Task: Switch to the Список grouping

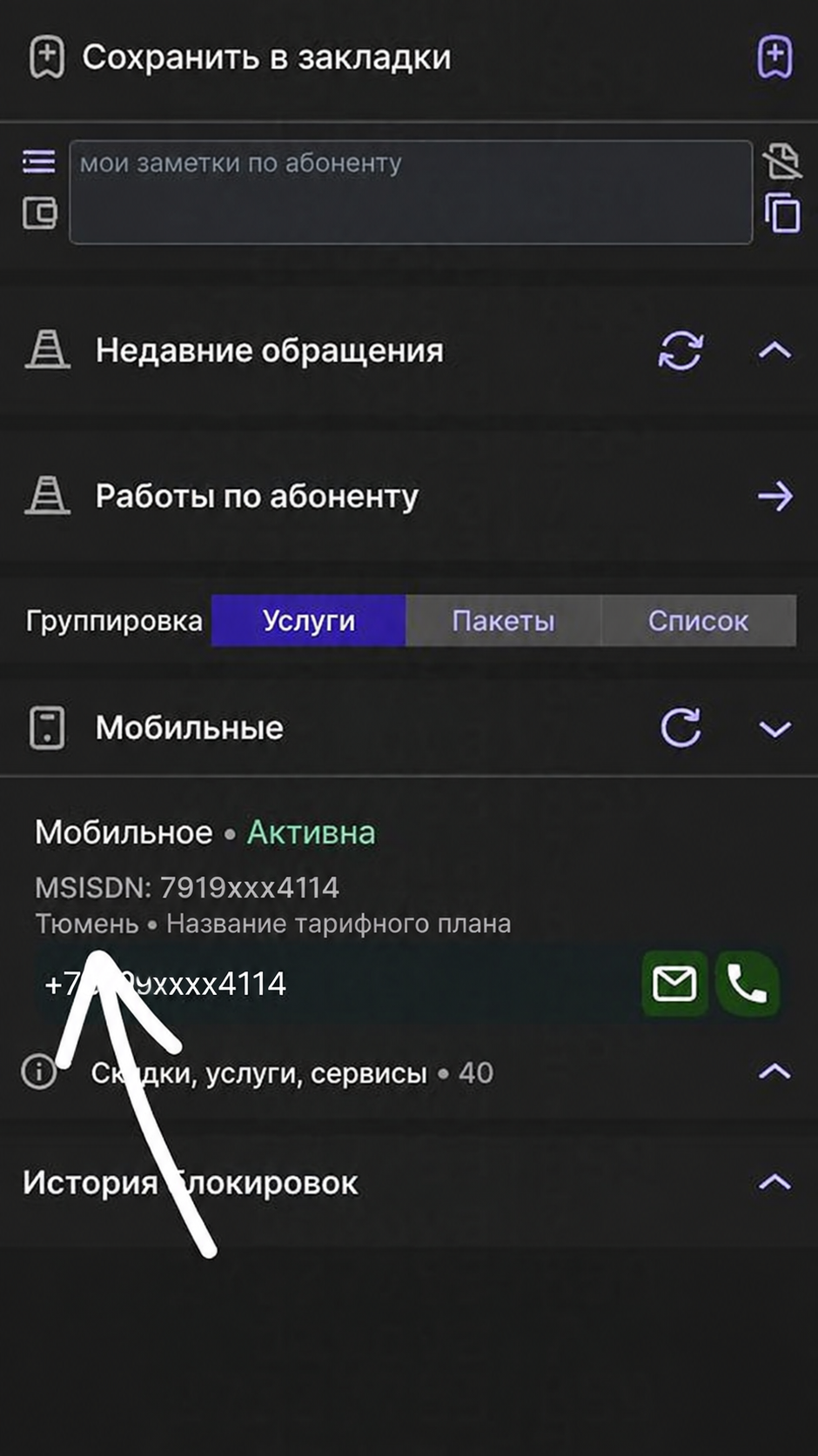Action: pos(698,620)
